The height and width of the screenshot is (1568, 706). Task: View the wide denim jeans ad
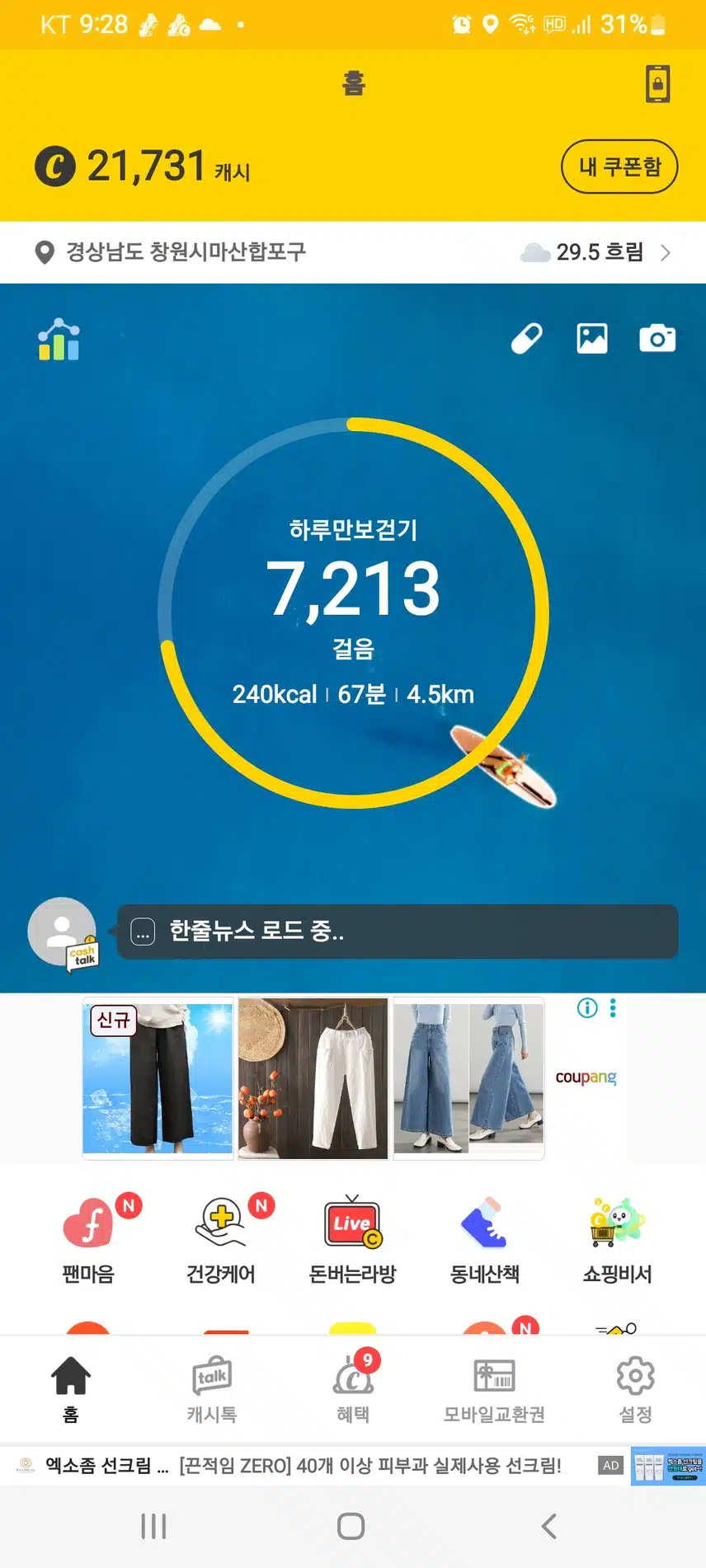[x=468, y=1078]
